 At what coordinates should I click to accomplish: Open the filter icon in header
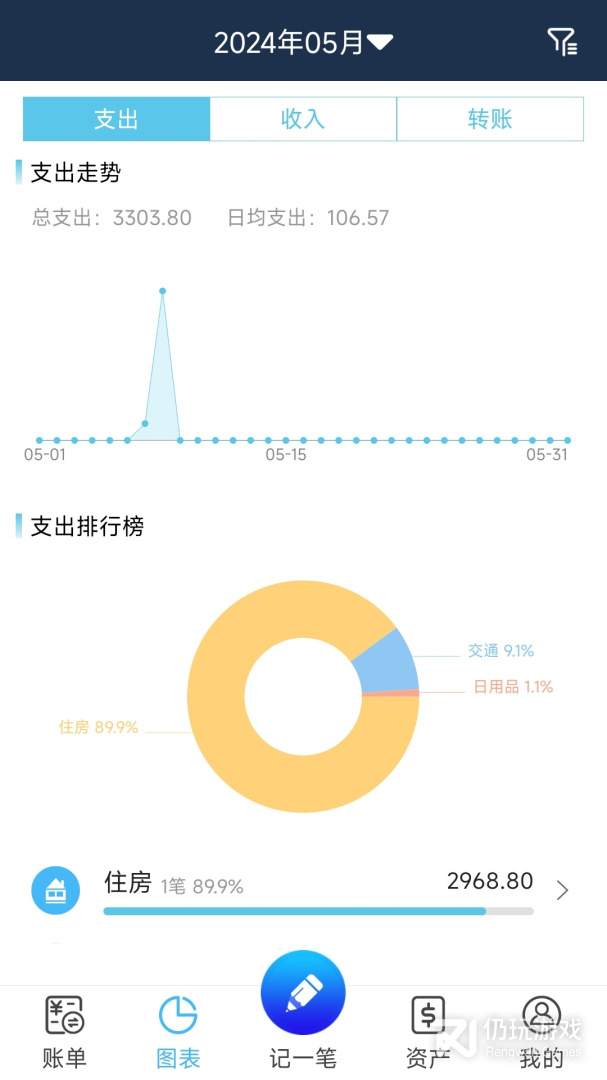[562, 42]
